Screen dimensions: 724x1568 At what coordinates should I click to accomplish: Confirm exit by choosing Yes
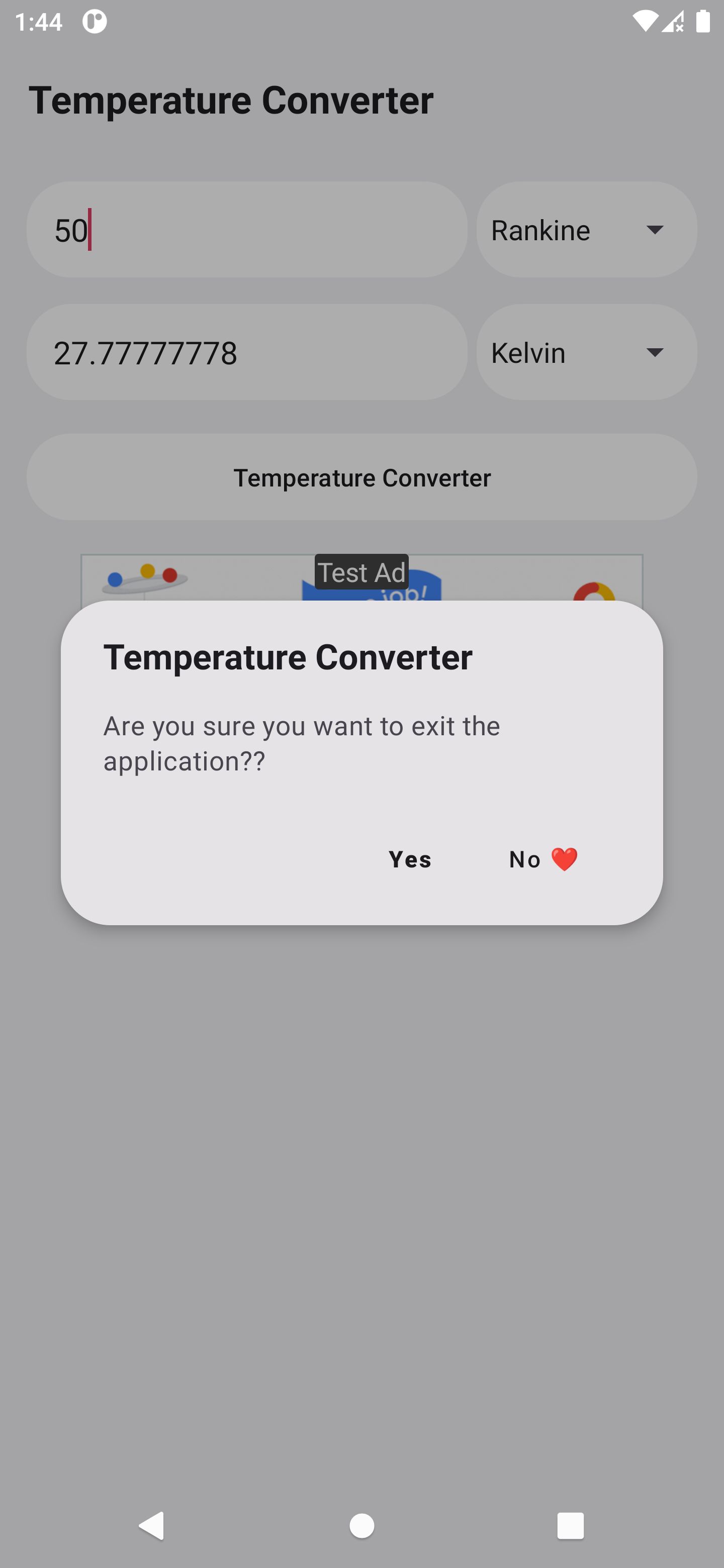[410, 859]
